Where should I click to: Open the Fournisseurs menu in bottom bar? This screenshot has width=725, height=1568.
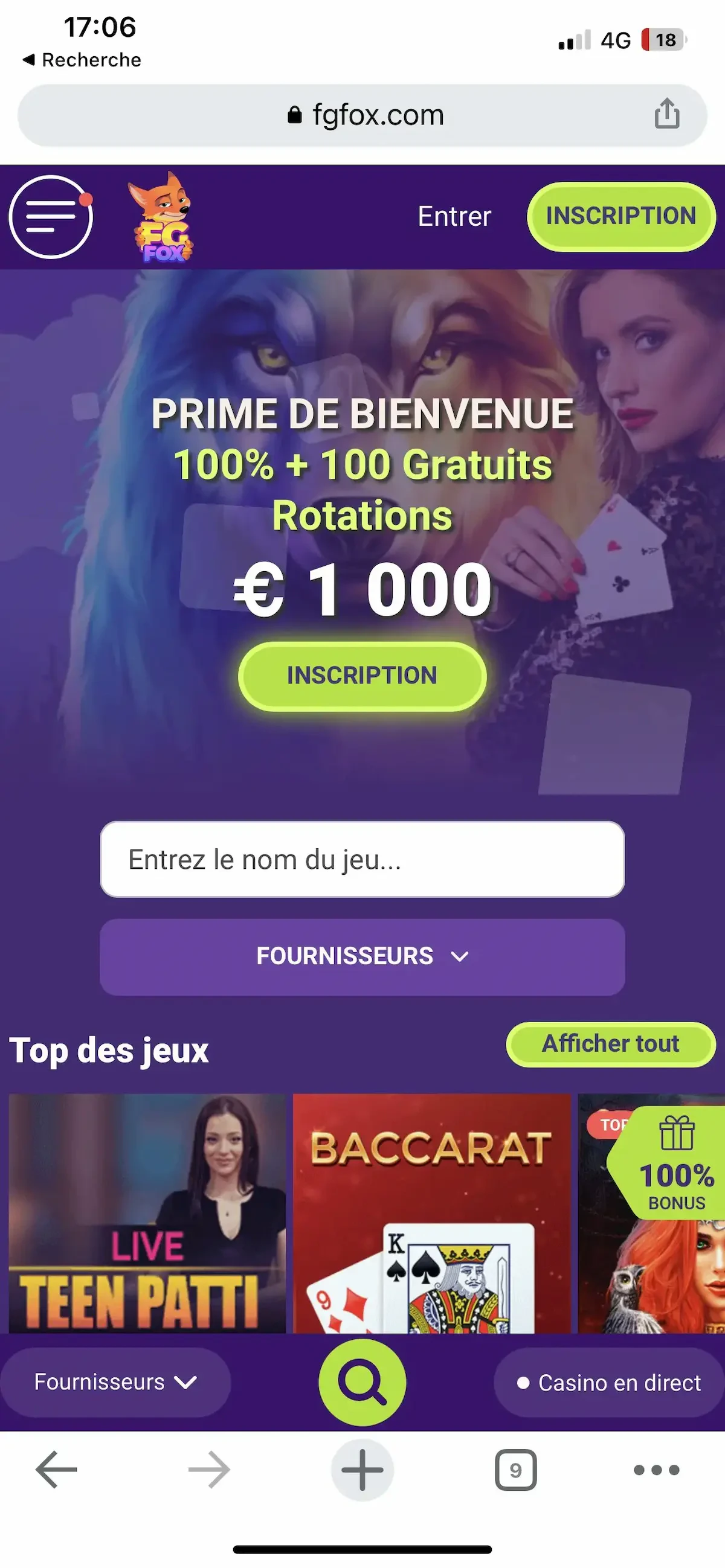(115, 1383)
